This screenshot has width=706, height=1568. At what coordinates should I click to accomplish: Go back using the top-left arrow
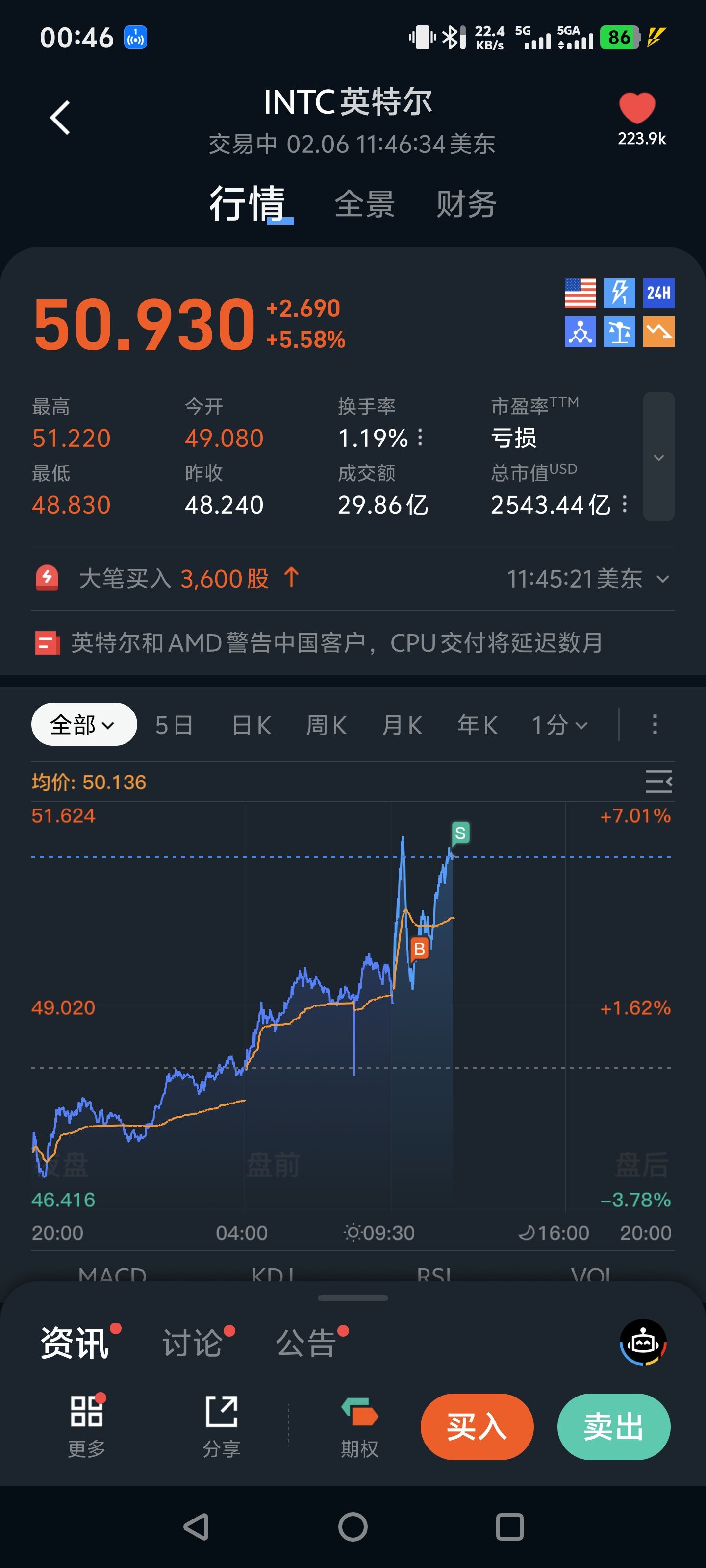click(60, 118)
